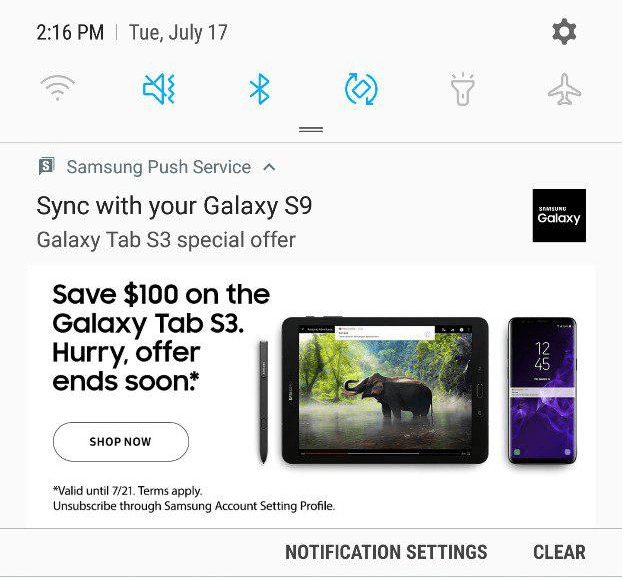Turn on Wi-Fi quick toggle
Image resolution: width=625 pixels, height=580 pixels.
coord(57,90)
